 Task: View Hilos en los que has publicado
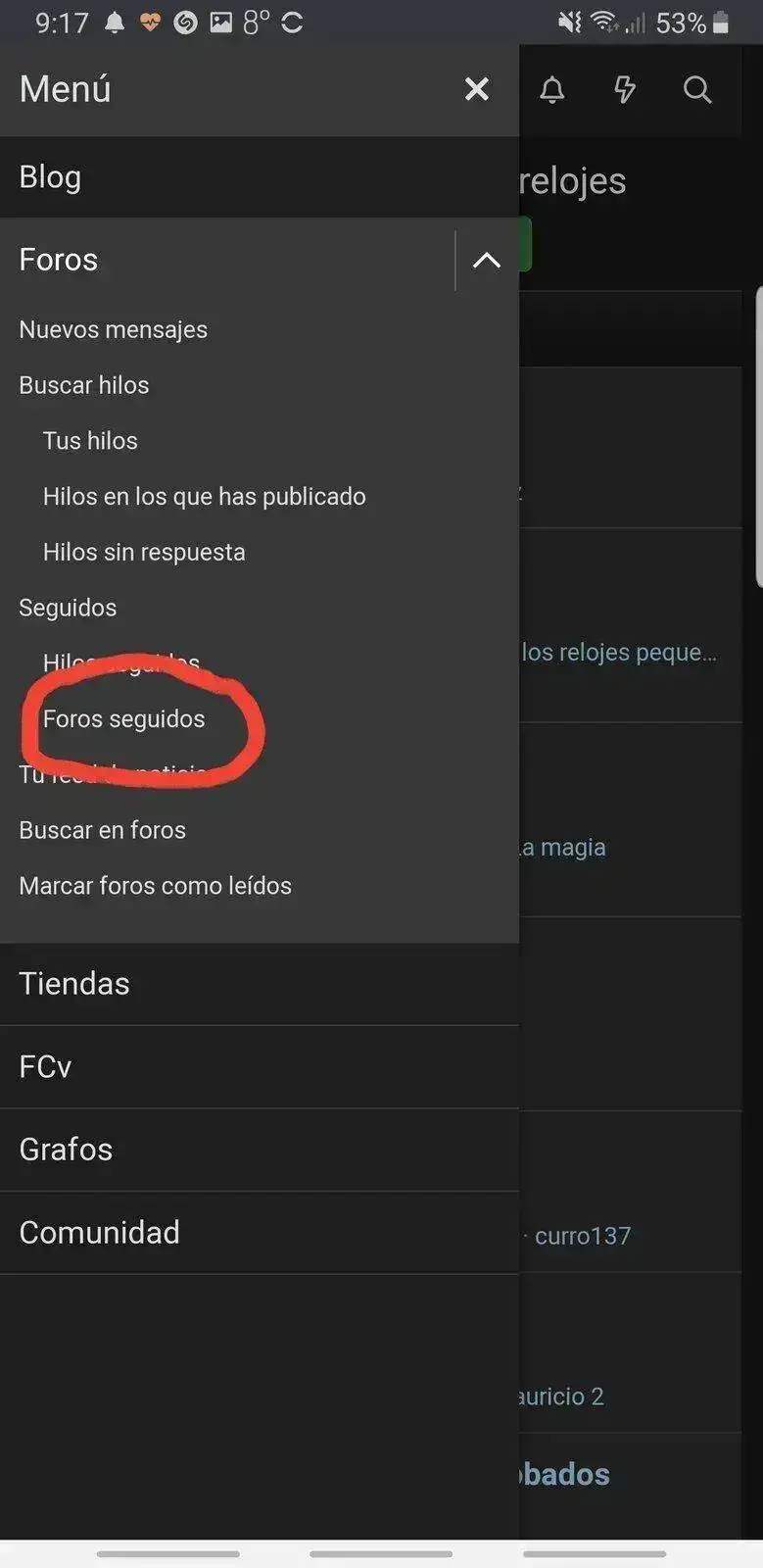point(204,497)
